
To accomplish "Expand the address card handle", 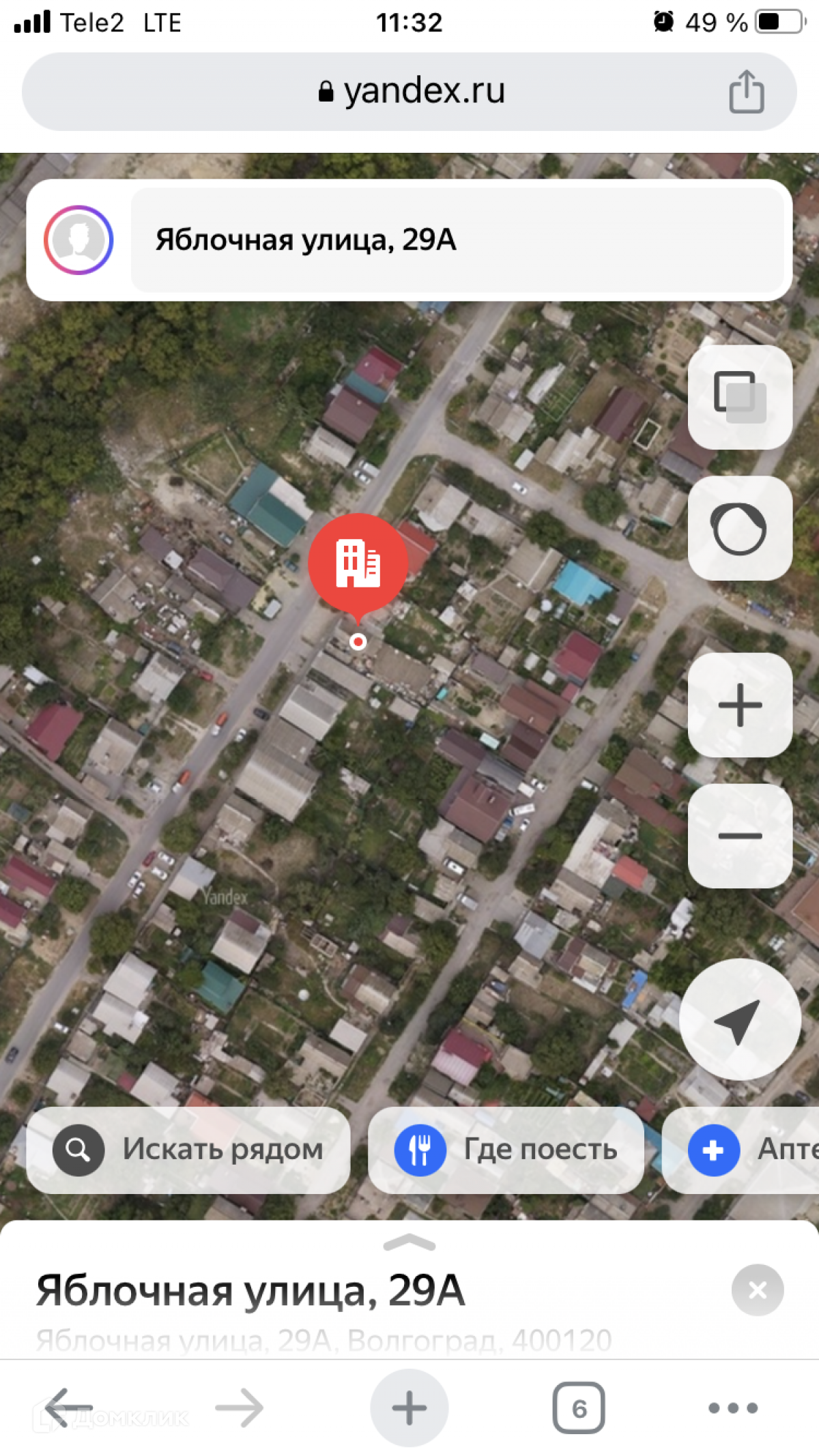I will click(409, 1242).
